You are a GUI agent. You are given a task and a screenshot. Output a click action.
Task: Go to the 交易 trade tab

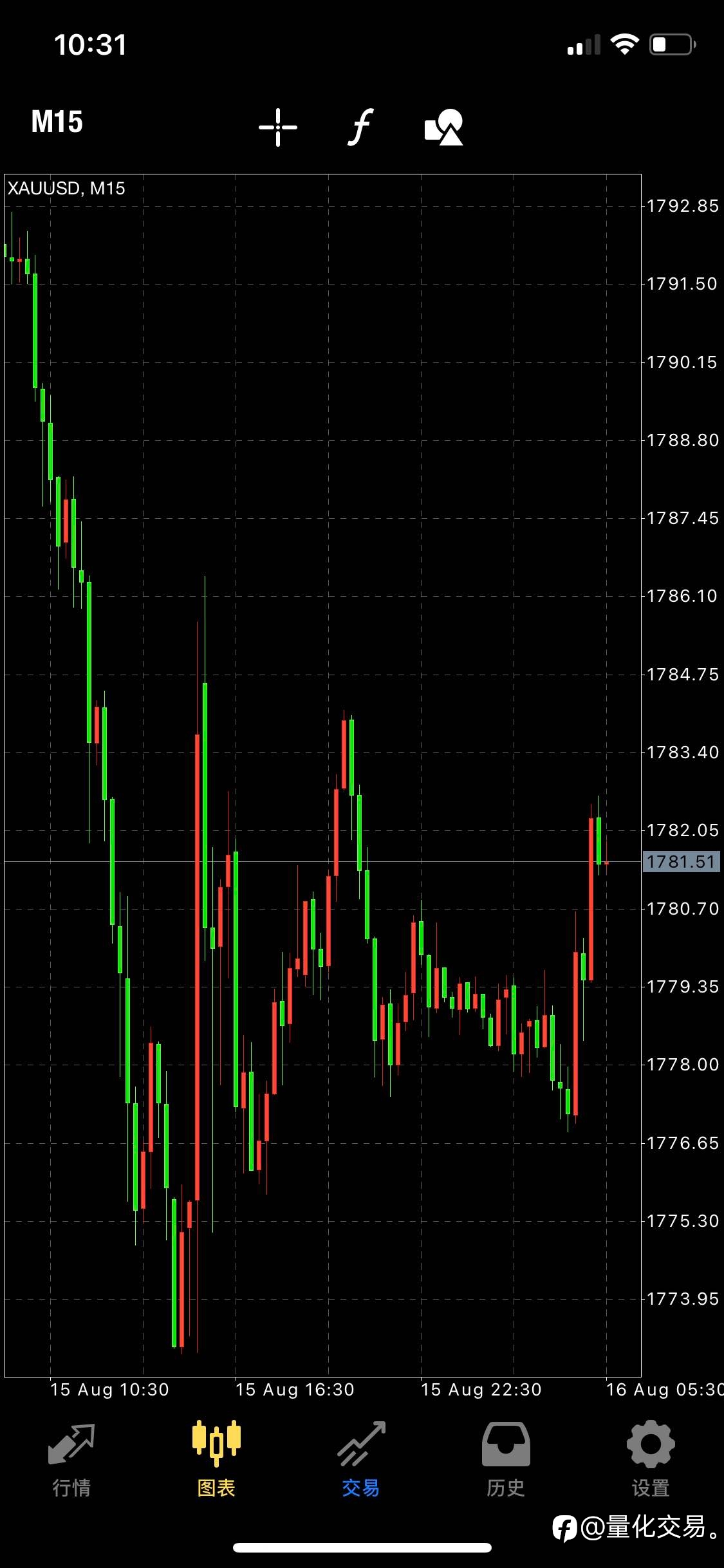[x=361, y=1460]
